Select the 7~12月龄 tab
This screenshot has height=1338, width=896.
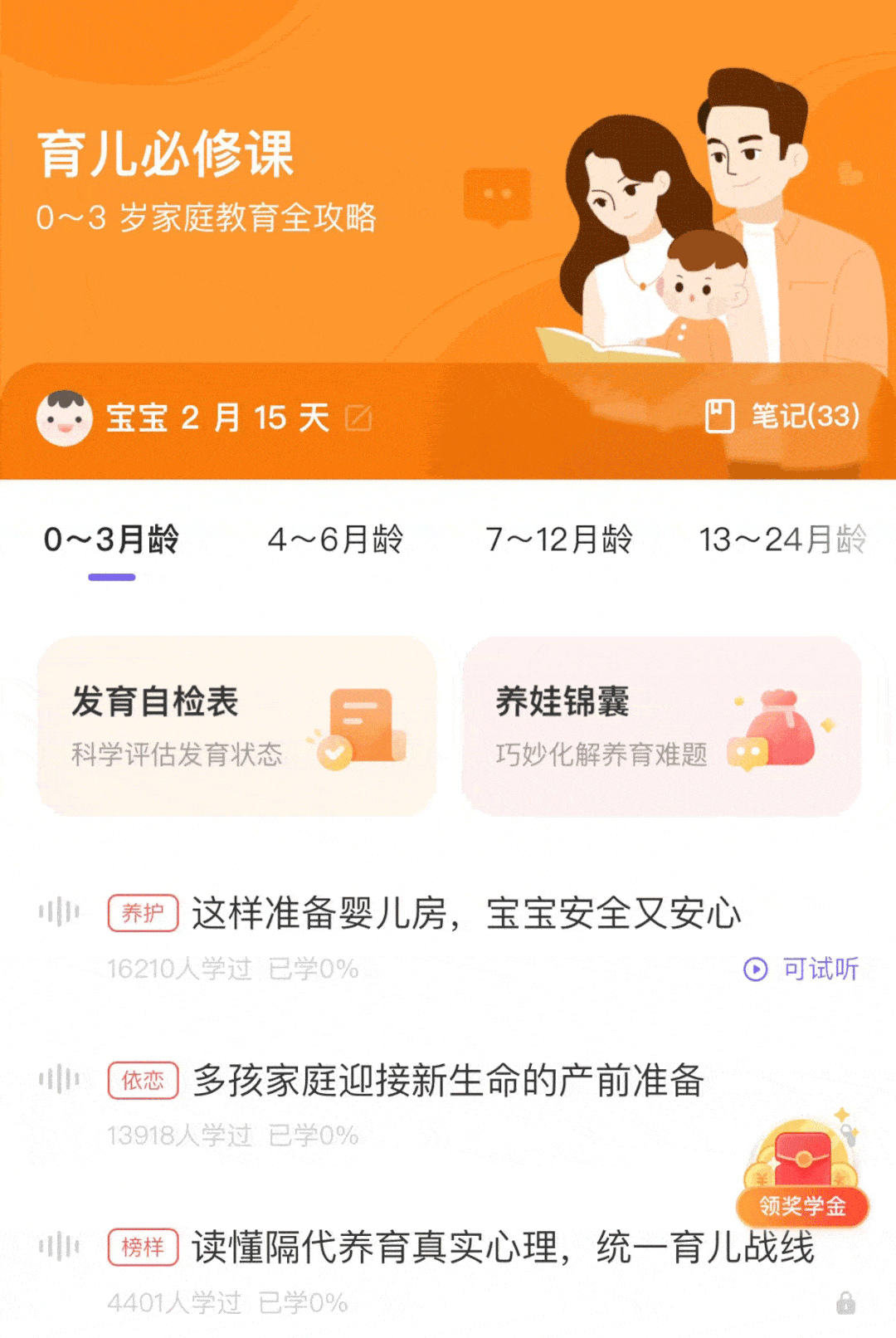559,540
